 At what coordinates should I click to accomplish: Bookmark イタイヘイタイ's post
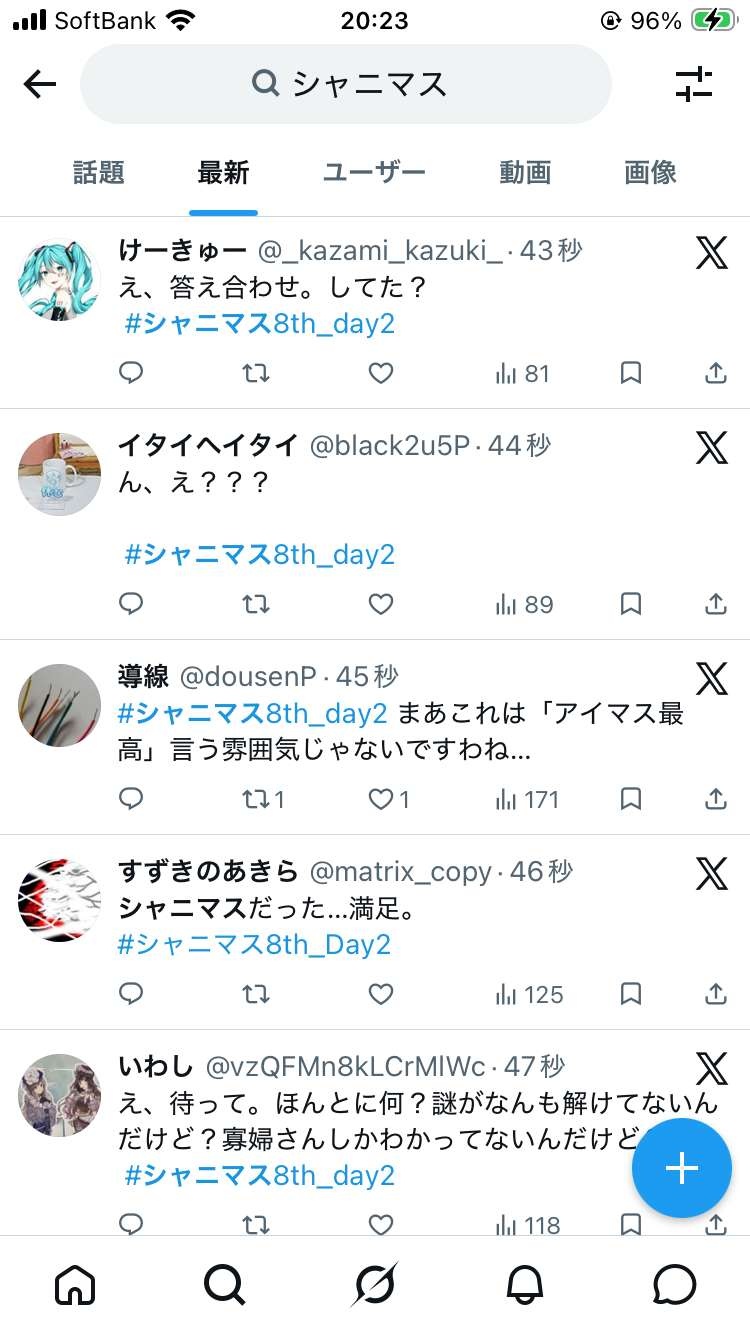[x=630, y=605]
